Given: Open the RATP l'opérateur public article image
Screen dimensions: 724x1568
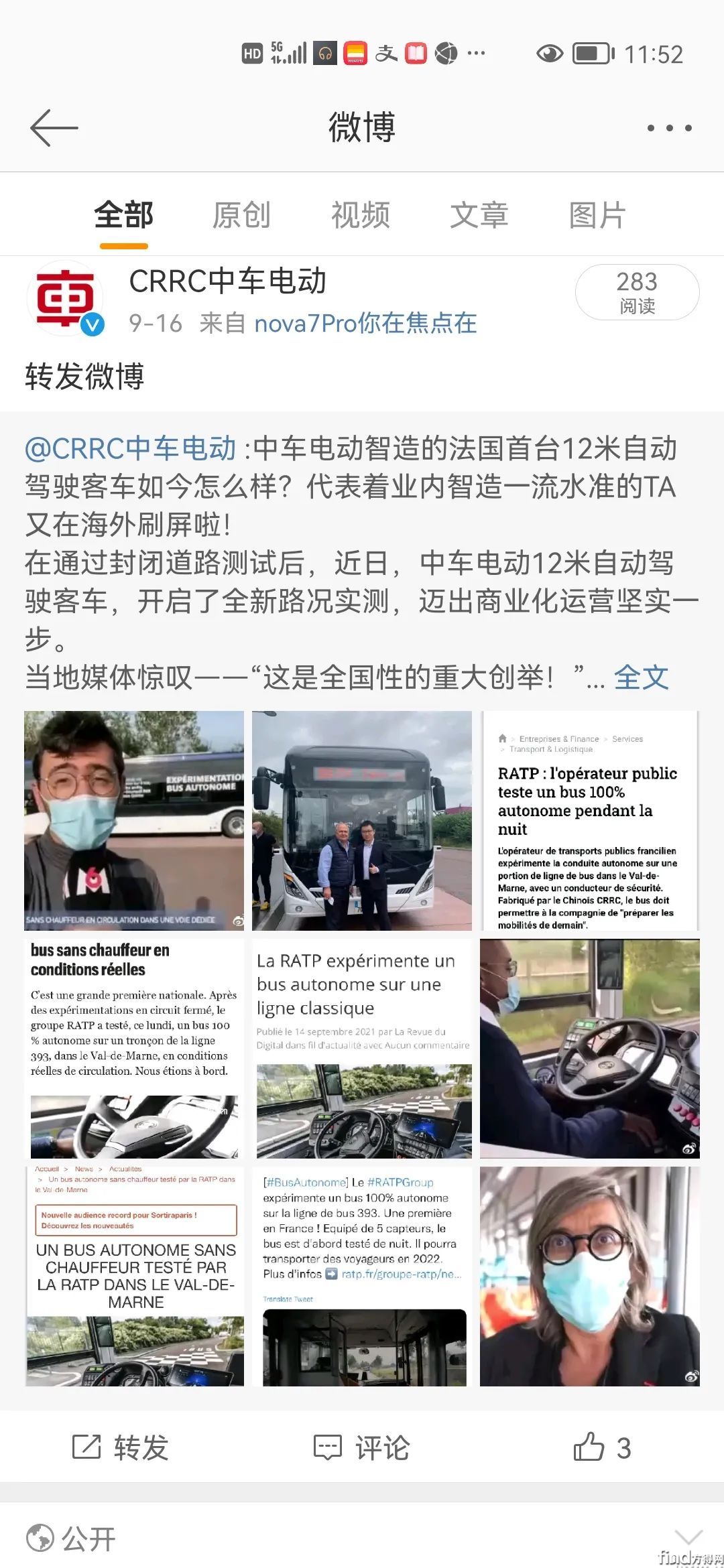Looking at the screenshot, I should (x=589, y=820).
